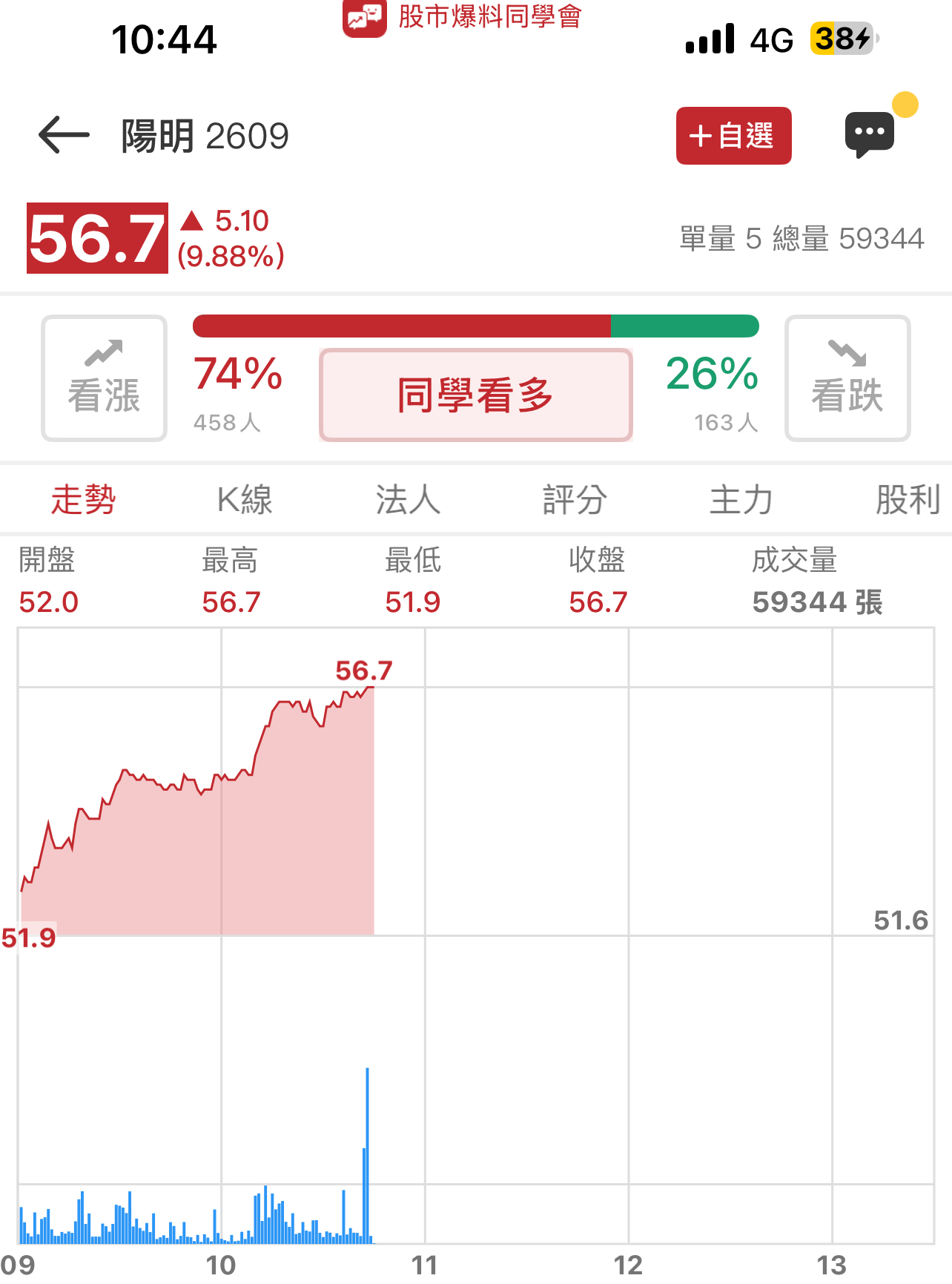Switch to the 法人 tab
The height and width of the screenshot is (1284, 952).
pyautogui.click(x=408, y=499)
